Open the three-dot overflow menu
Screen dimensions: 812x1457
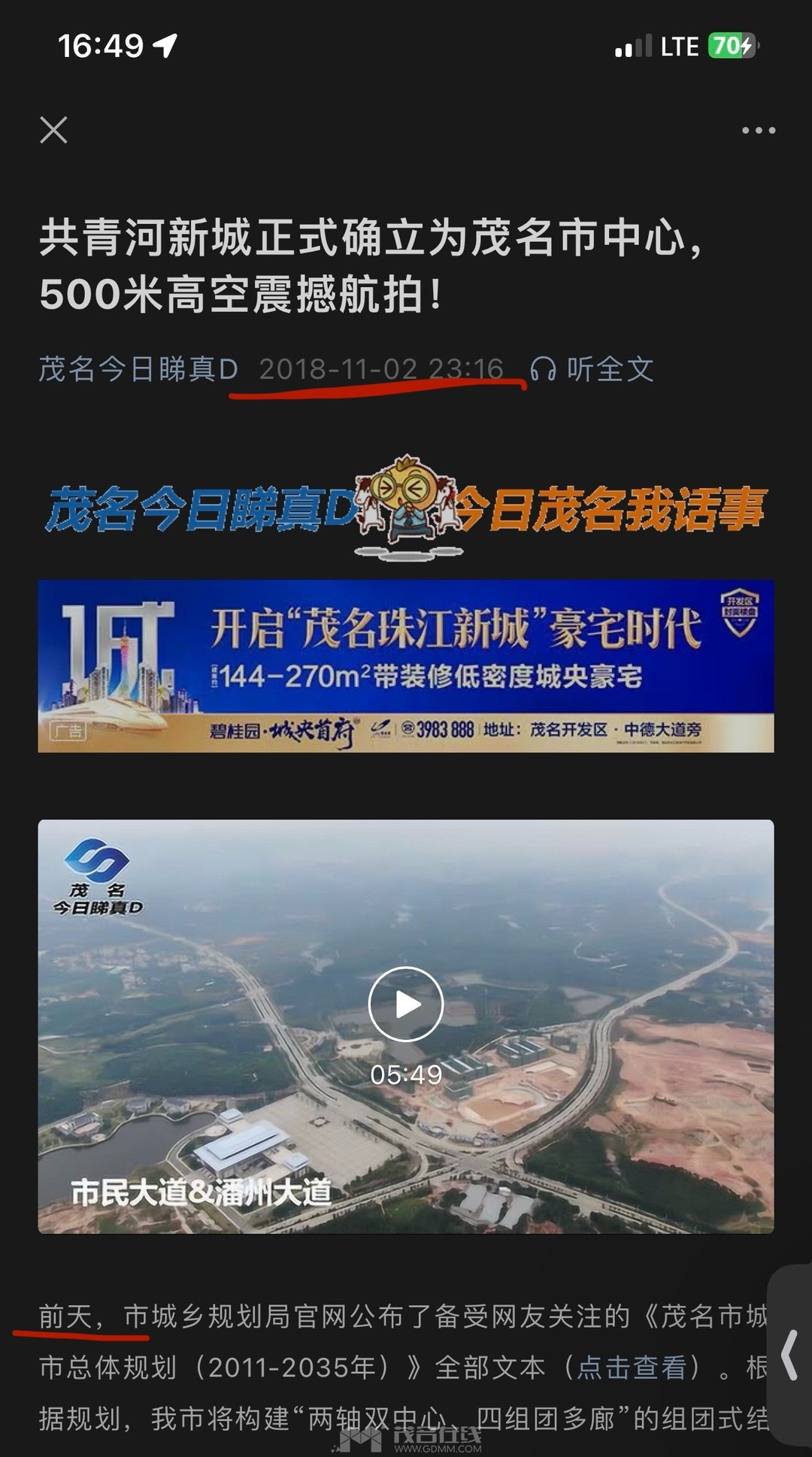point(758,130)
